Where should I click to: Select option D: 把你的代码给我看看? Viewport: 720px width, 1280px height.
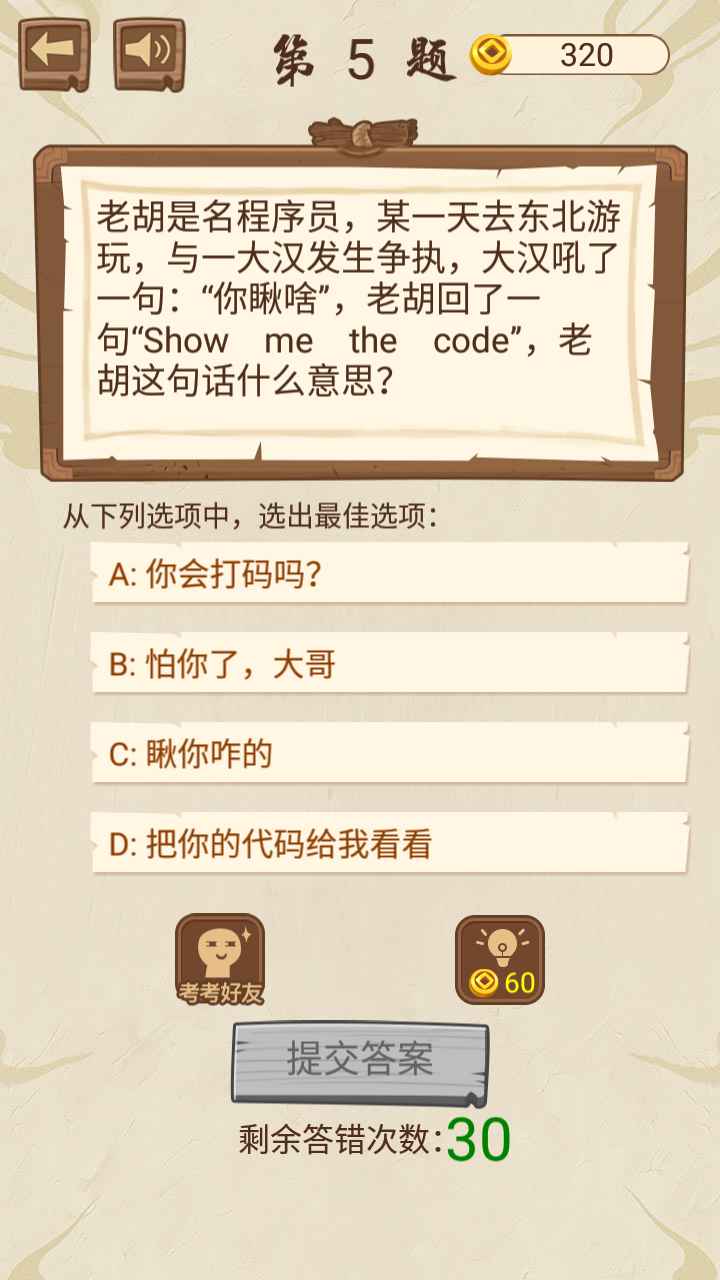click(x=390, y=844)
